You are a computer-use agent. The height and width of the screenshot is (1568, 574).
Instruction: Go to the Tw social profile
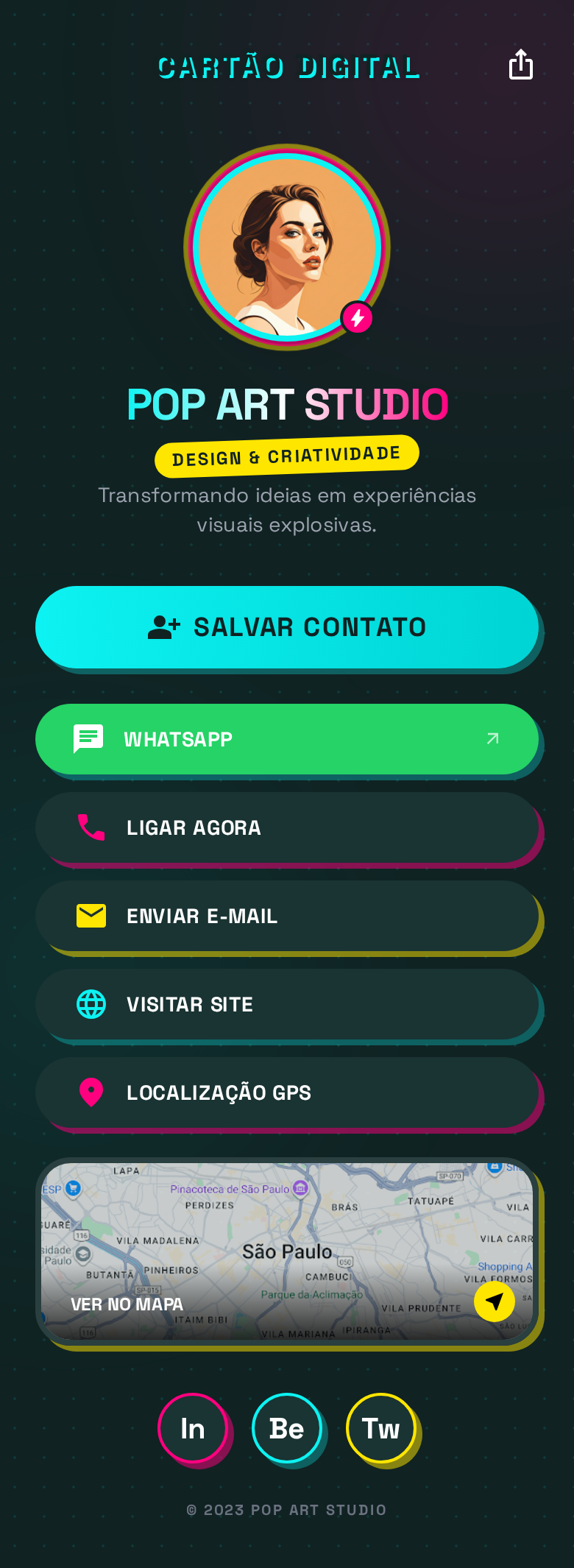click(x=380, y=1428)
